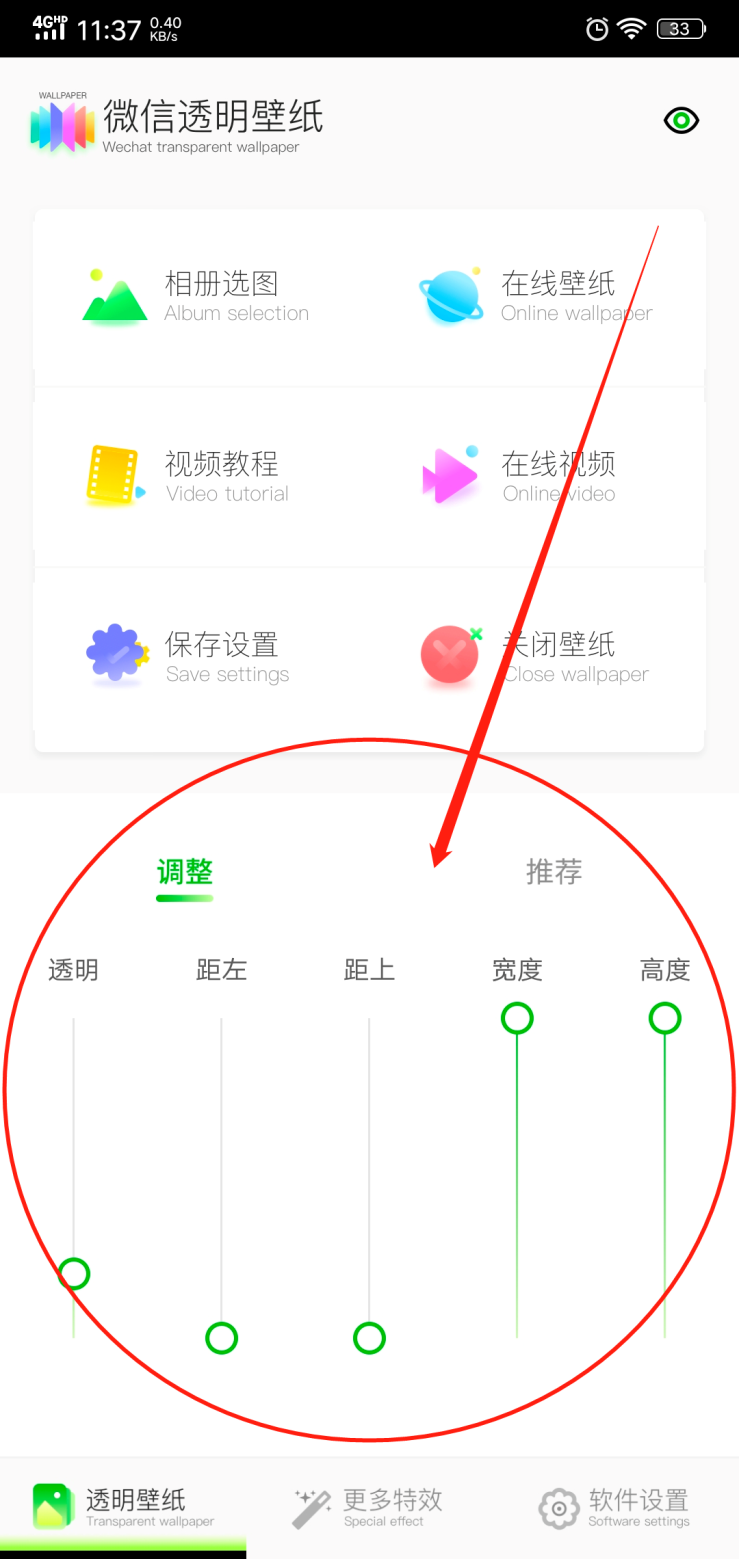
Task: Tap the 高度 slider handle
Action: click(665, 1019)
